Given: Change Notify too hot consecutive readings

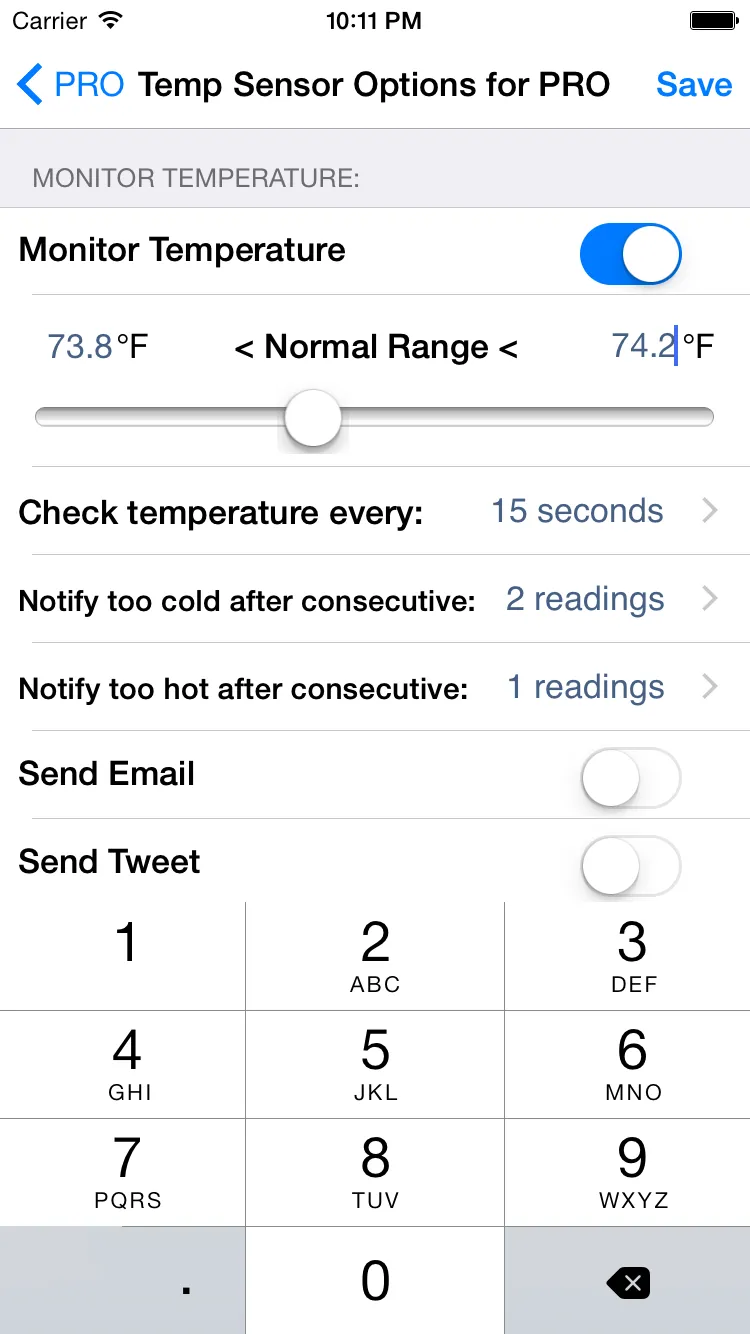Looking at the screenshot, I should point(375,687).
